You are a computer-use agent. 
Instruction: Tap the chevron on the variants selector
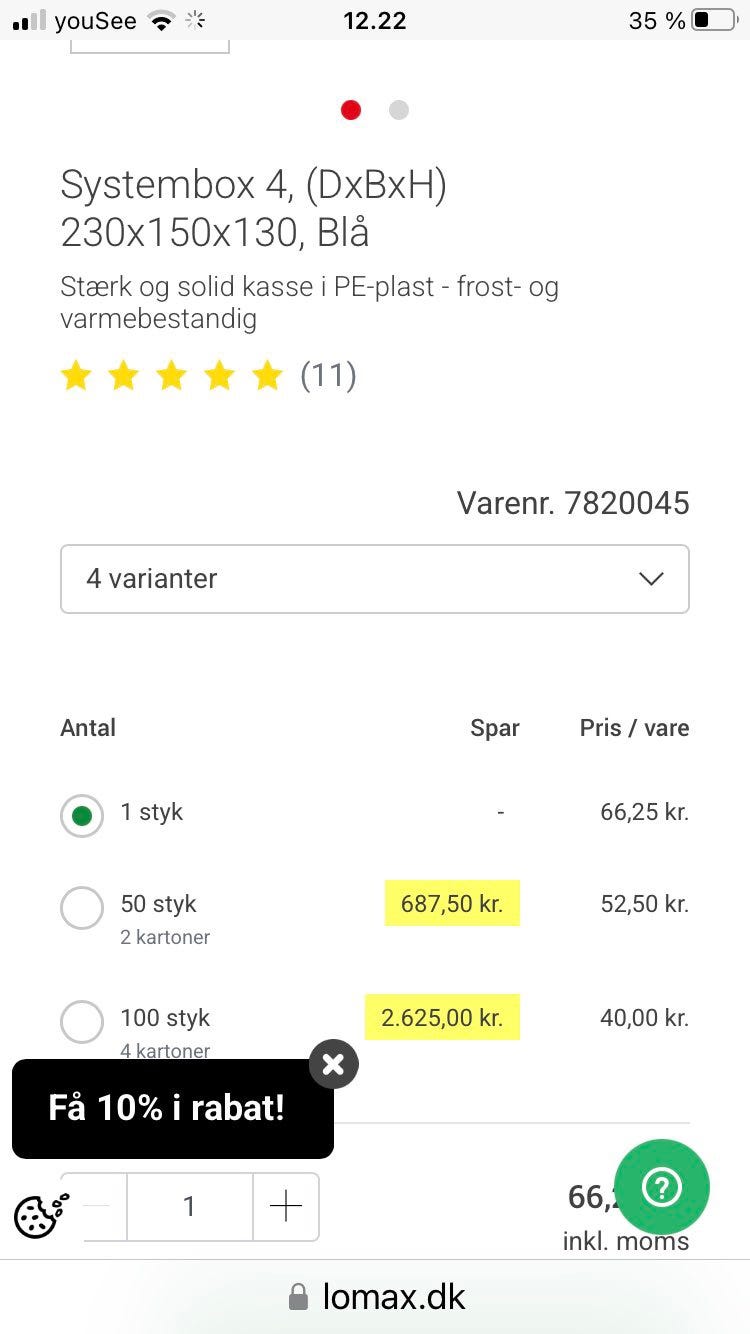(x=651, y=579)
